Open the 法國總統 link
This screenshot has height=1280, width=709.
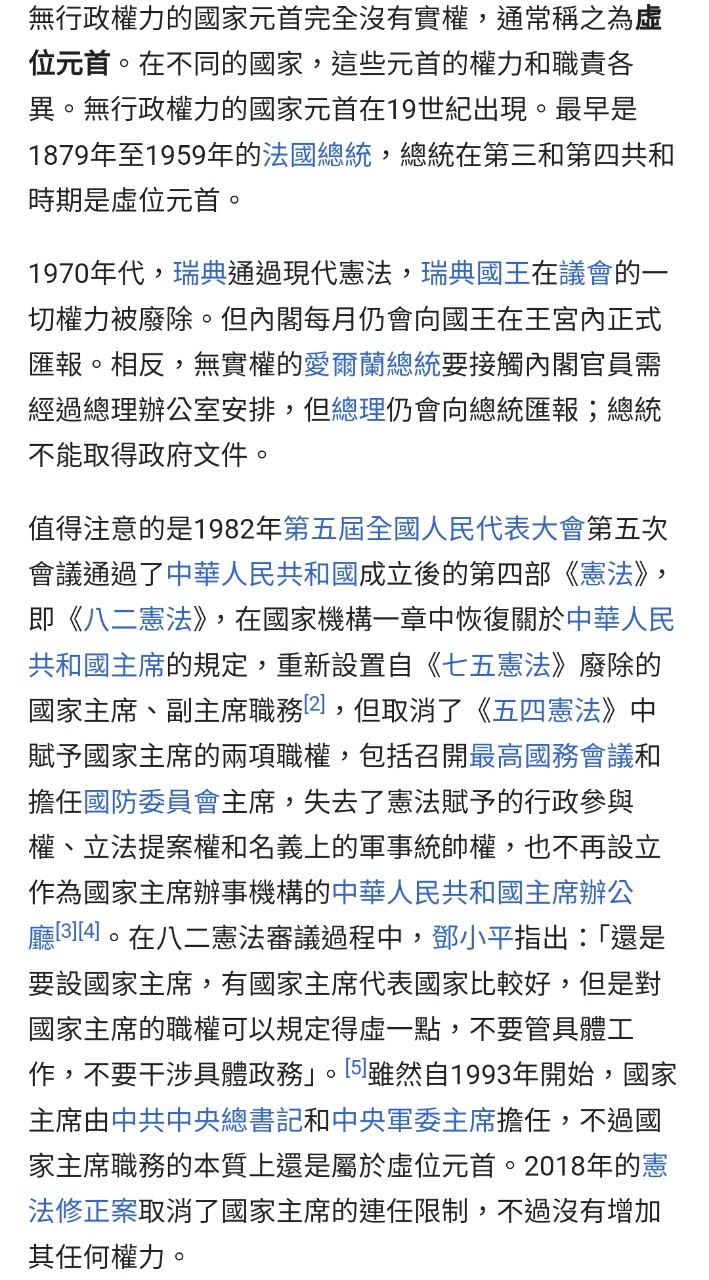click(x=317, y=155)
